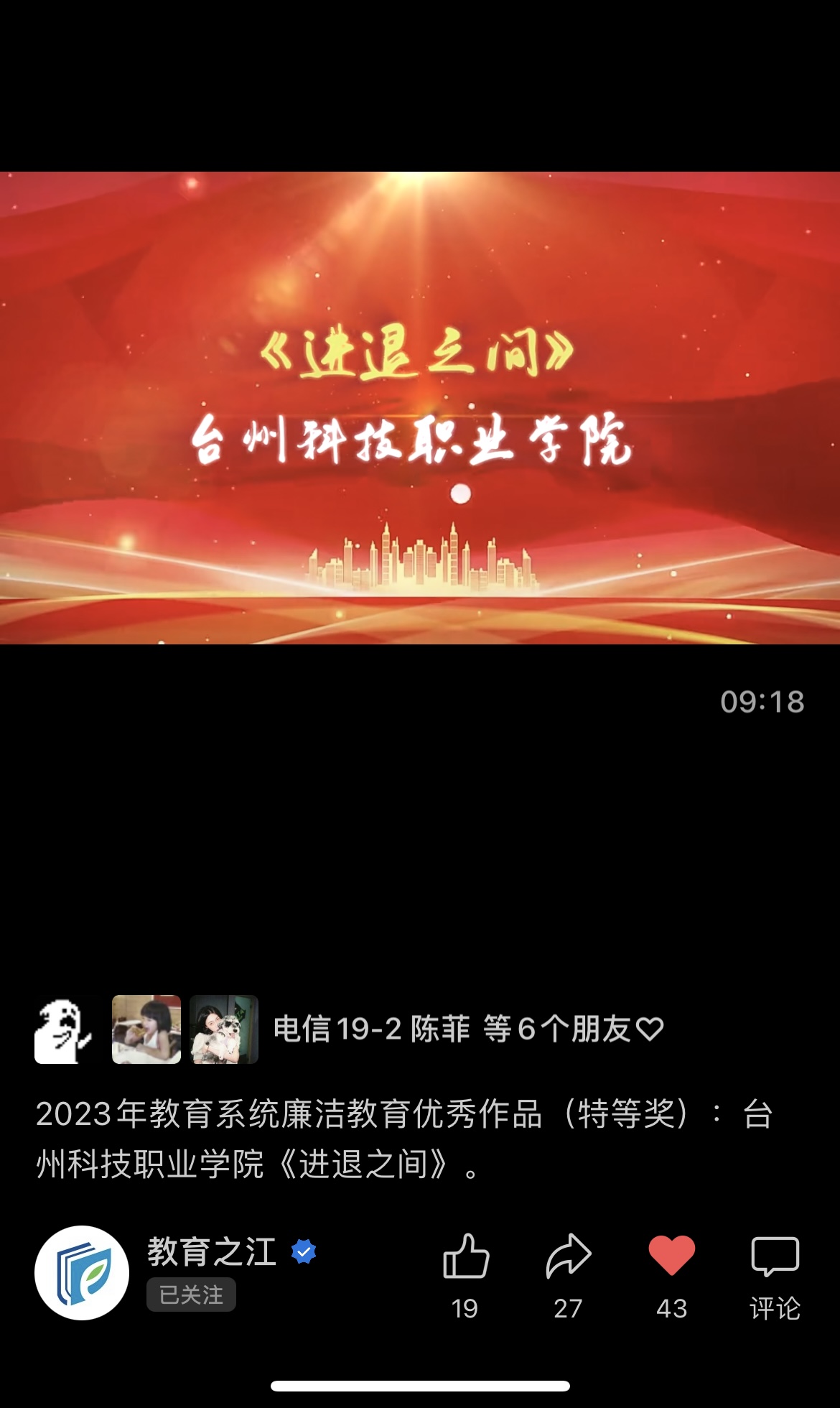View the 6 friends who liked this

point(467,1029)
